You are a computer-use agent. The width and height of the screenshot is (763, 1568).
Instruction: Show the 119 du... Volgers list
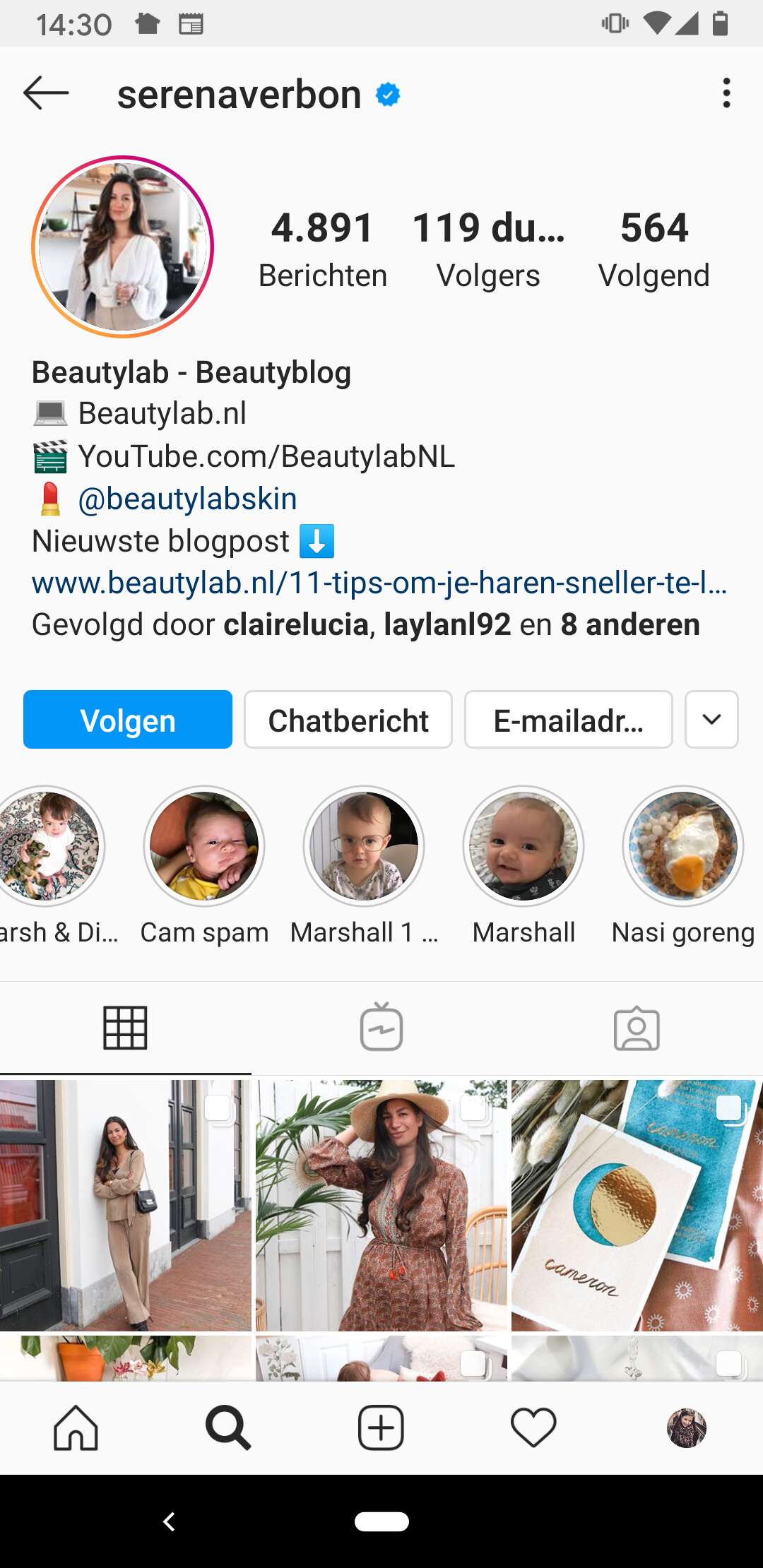[x=488, y=249]
